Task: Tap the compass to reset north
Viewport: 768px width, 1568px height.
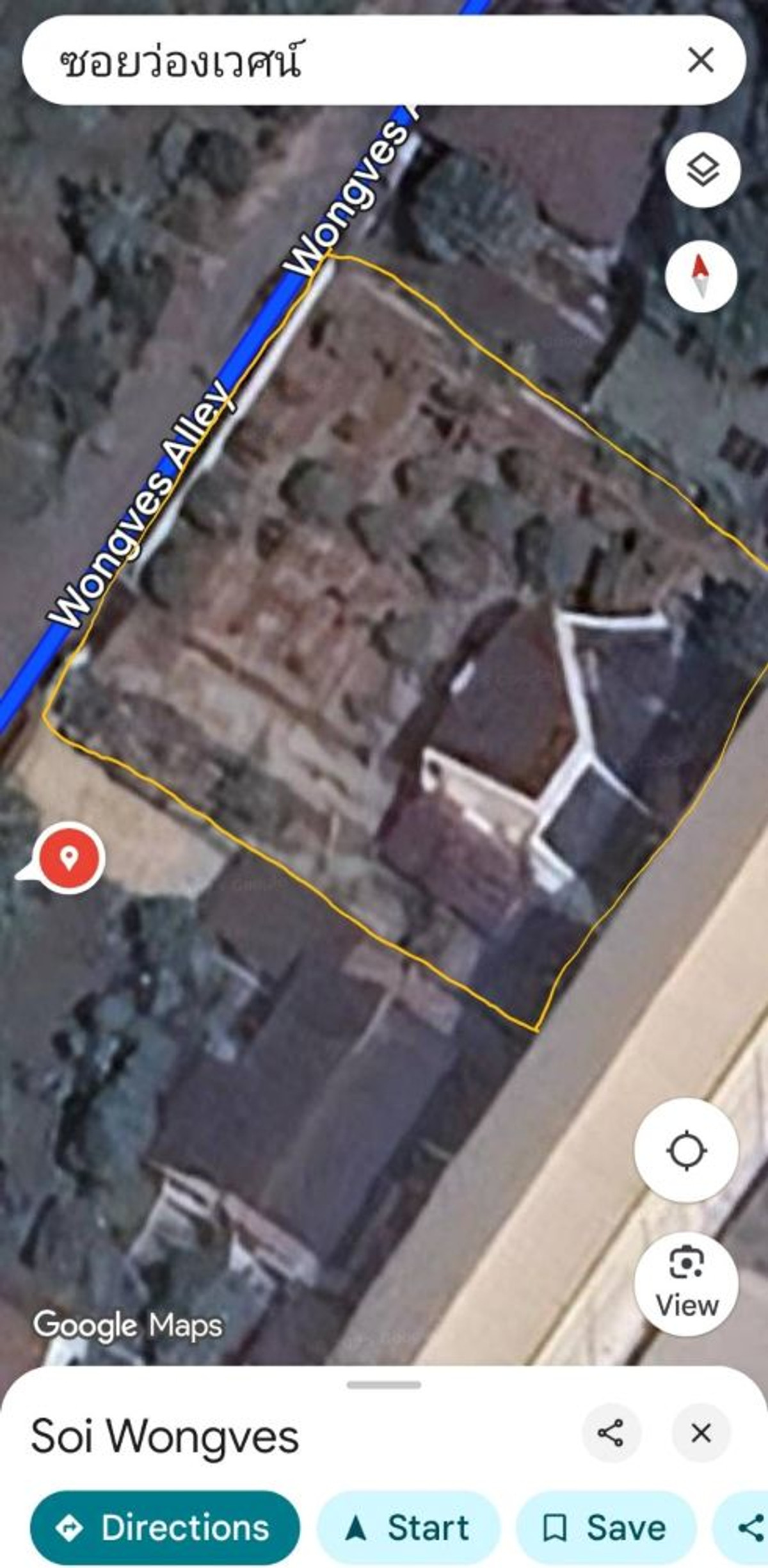Action: click(x=701, y=276)
